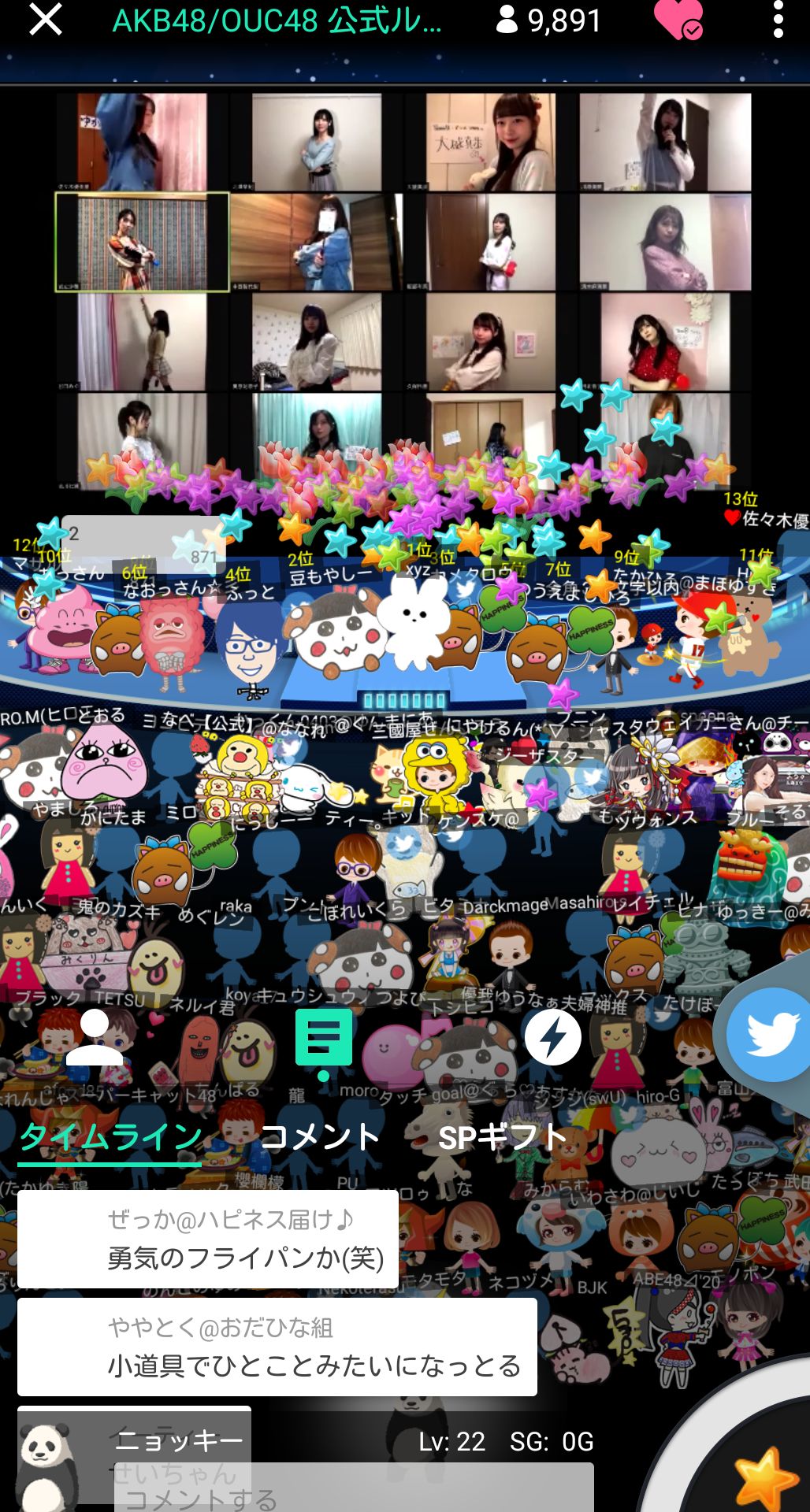Switch to the SPギフト tab
Viewport: 810px width, 1512px height.
click(502, 1138)
